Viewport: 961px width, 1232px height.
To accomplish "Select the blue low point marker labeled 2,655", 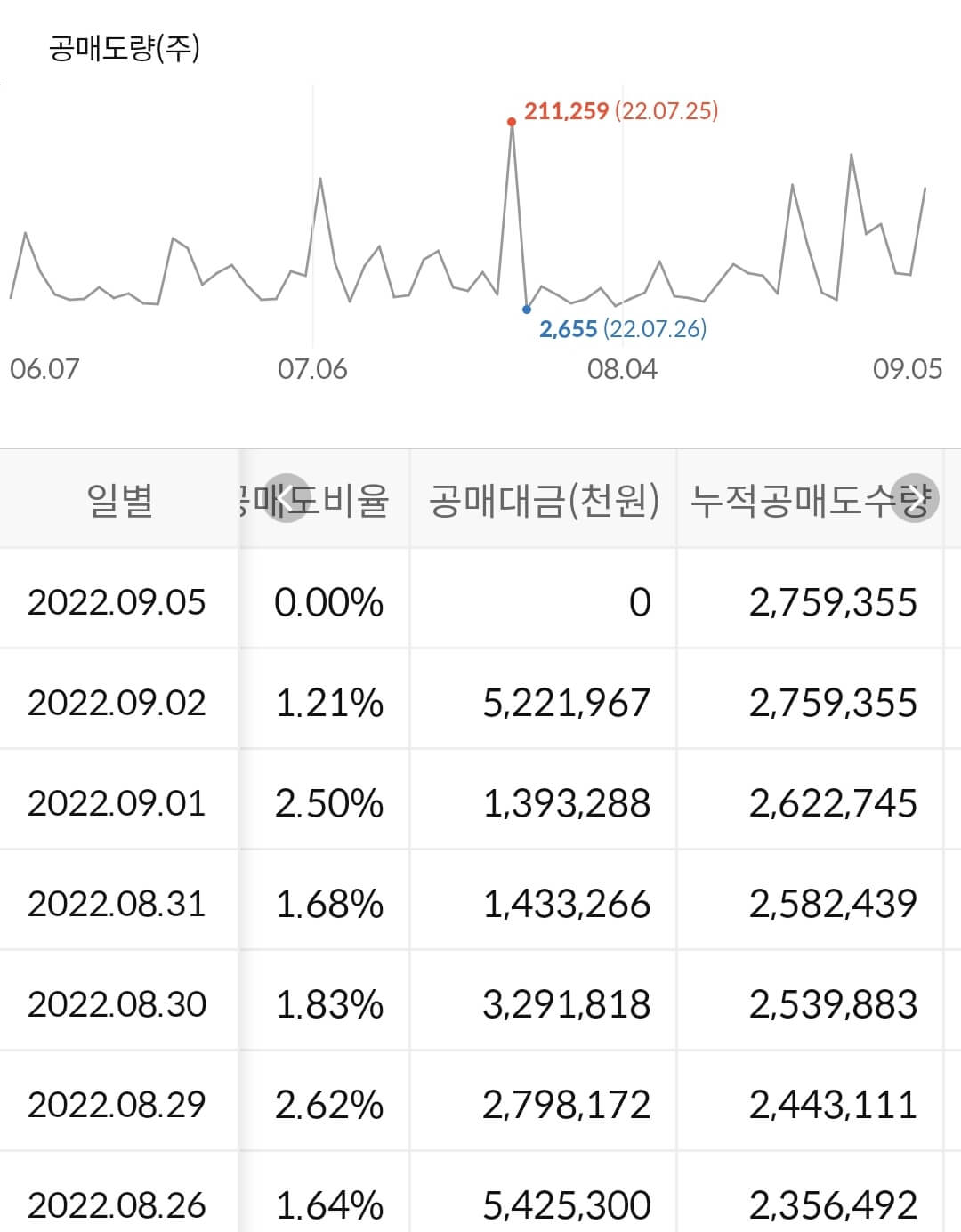I will (x=527, y=309).
